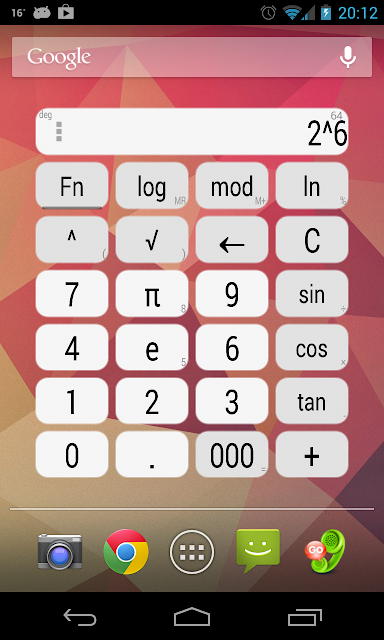Insert the π constant

click(152, 293)
